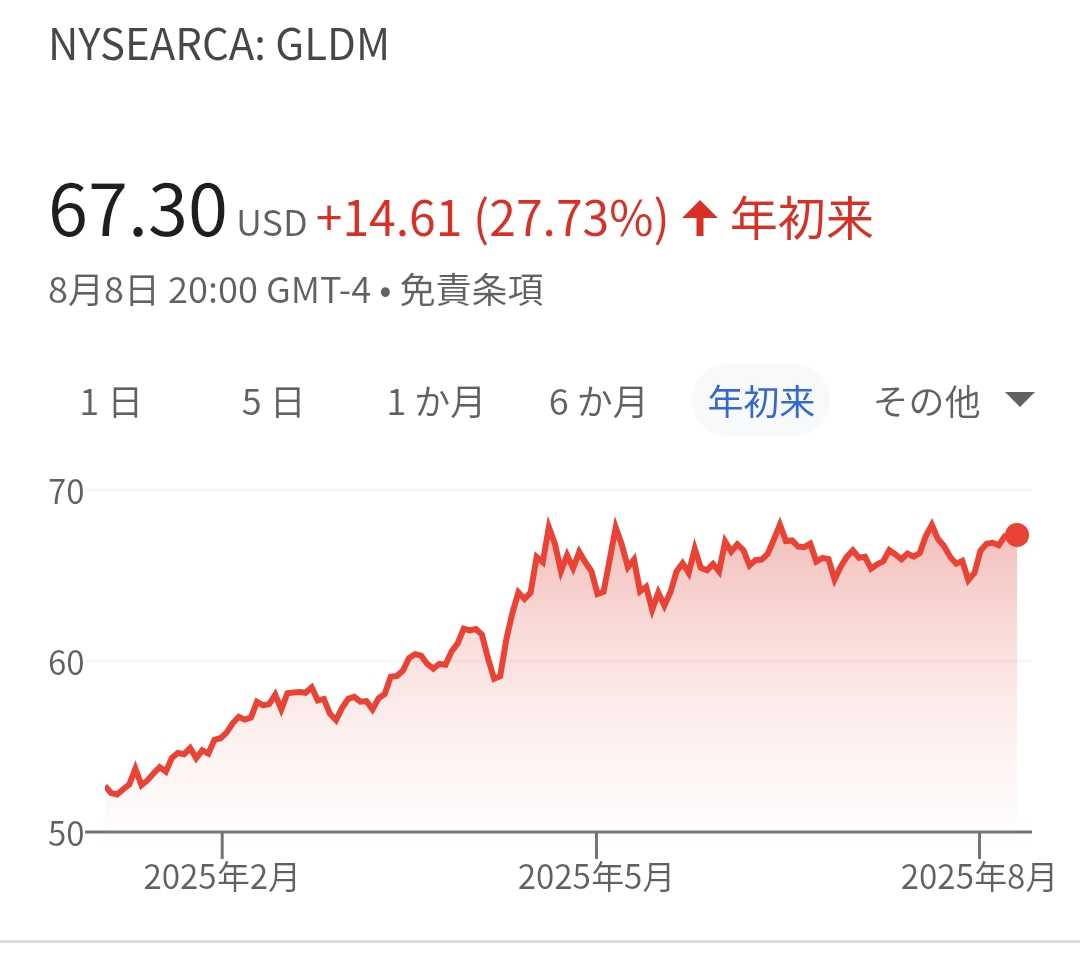Show the 1か月 chart

coord(435,401)
